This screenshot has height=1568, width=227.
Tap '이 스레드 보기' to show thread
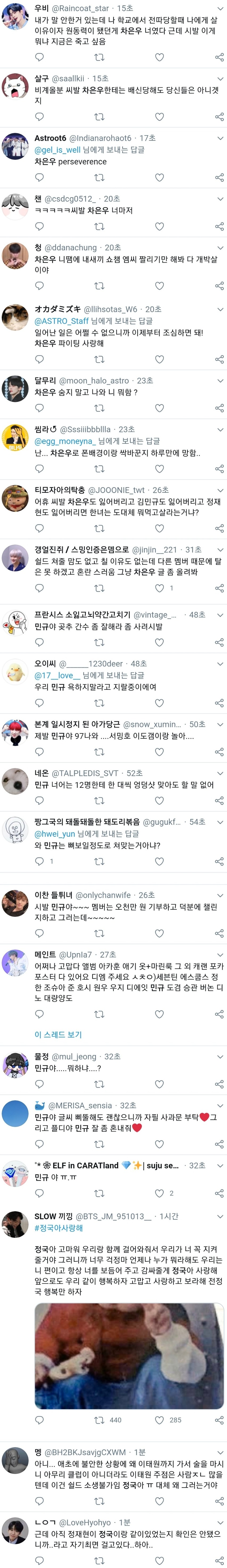pyautogui.click(x=58, y=1034)
